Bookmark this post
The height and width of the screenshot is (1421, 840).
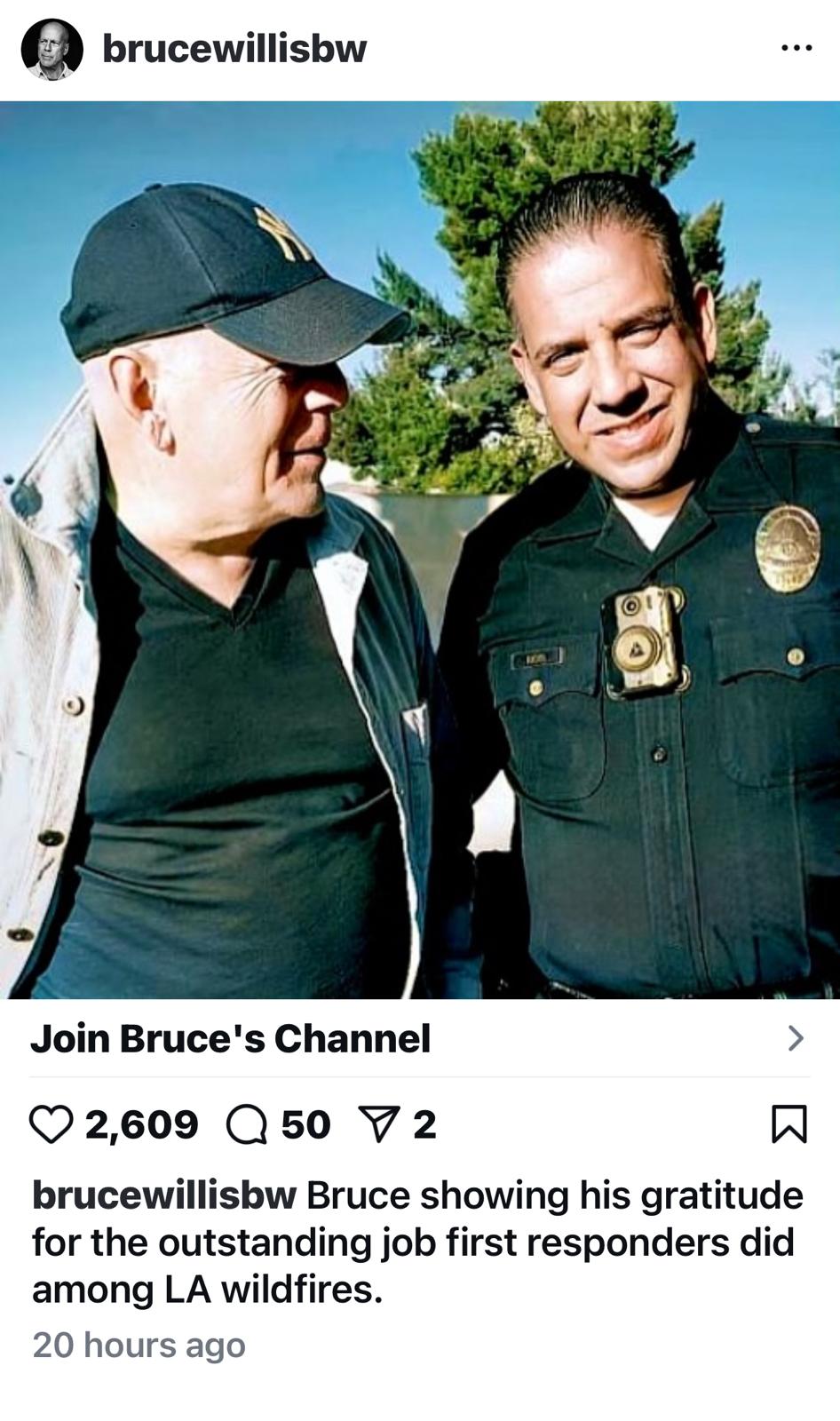[789, 1123]
